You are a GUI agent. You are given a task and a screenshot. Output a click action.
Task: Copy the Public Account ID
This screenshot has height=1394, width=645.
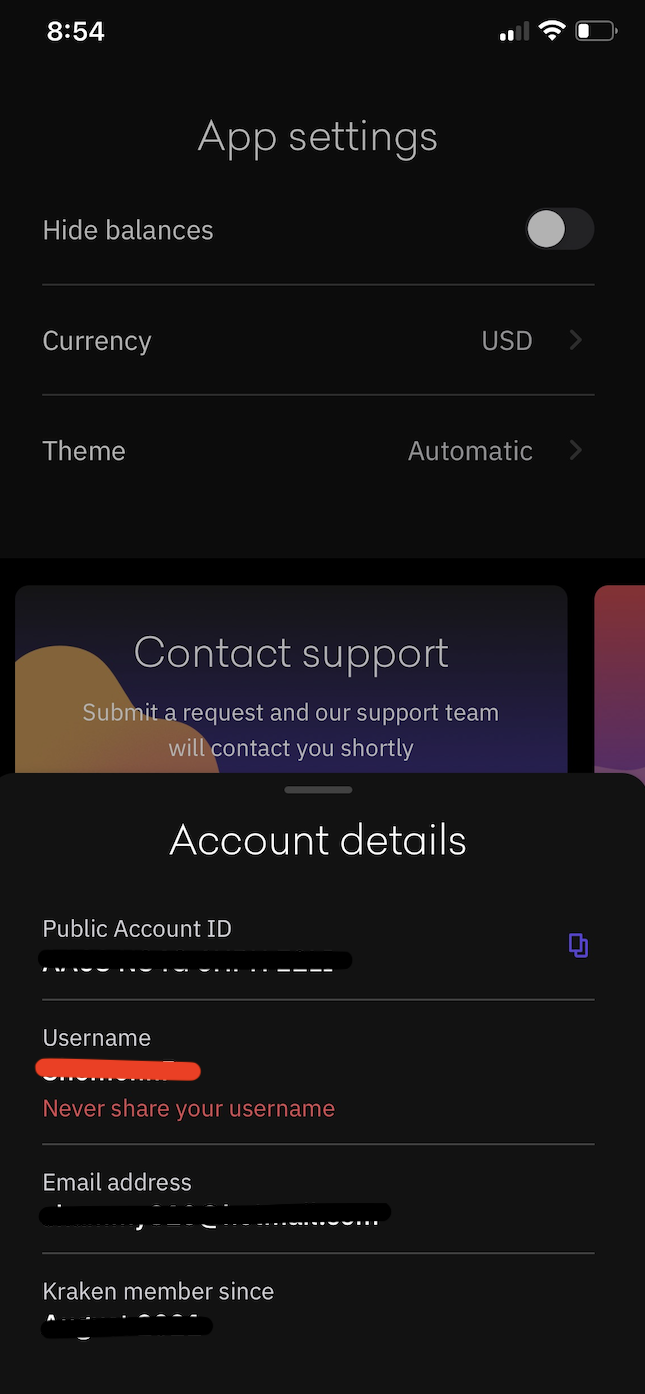(578, 945)
